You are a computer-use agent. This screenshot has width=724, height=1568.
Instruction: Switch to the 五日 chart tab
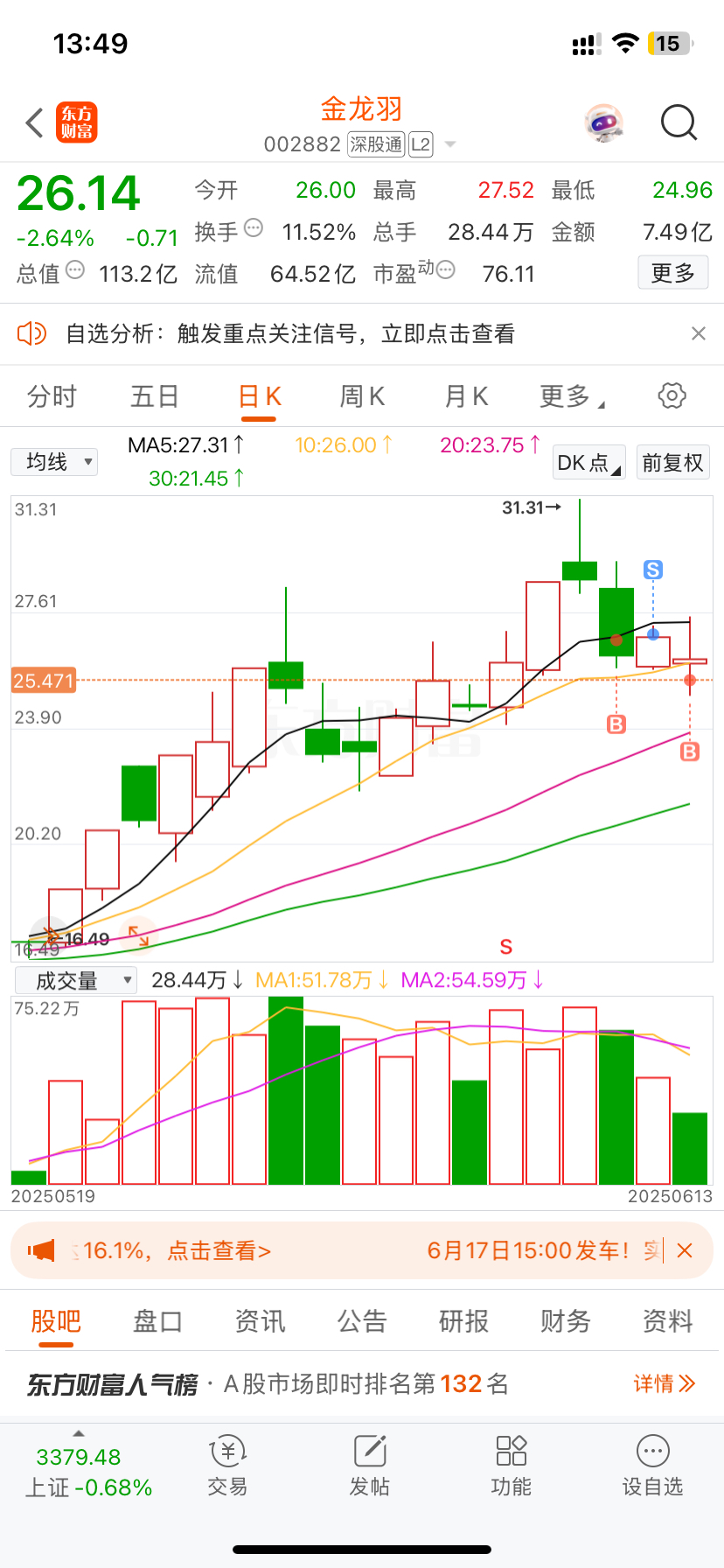tap(155, 396)
